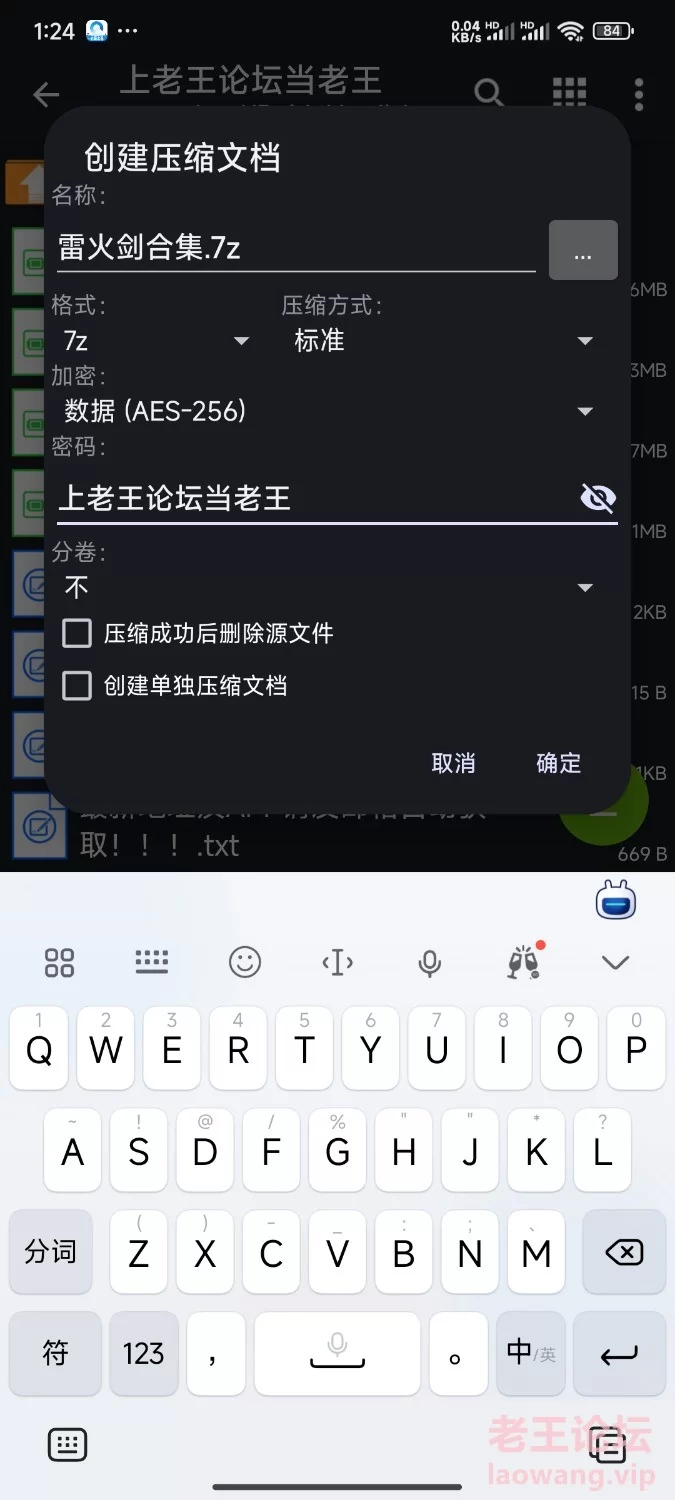
Task: Edit the archive name field 雷火剑合集.7z
Action: click(295, 247)
